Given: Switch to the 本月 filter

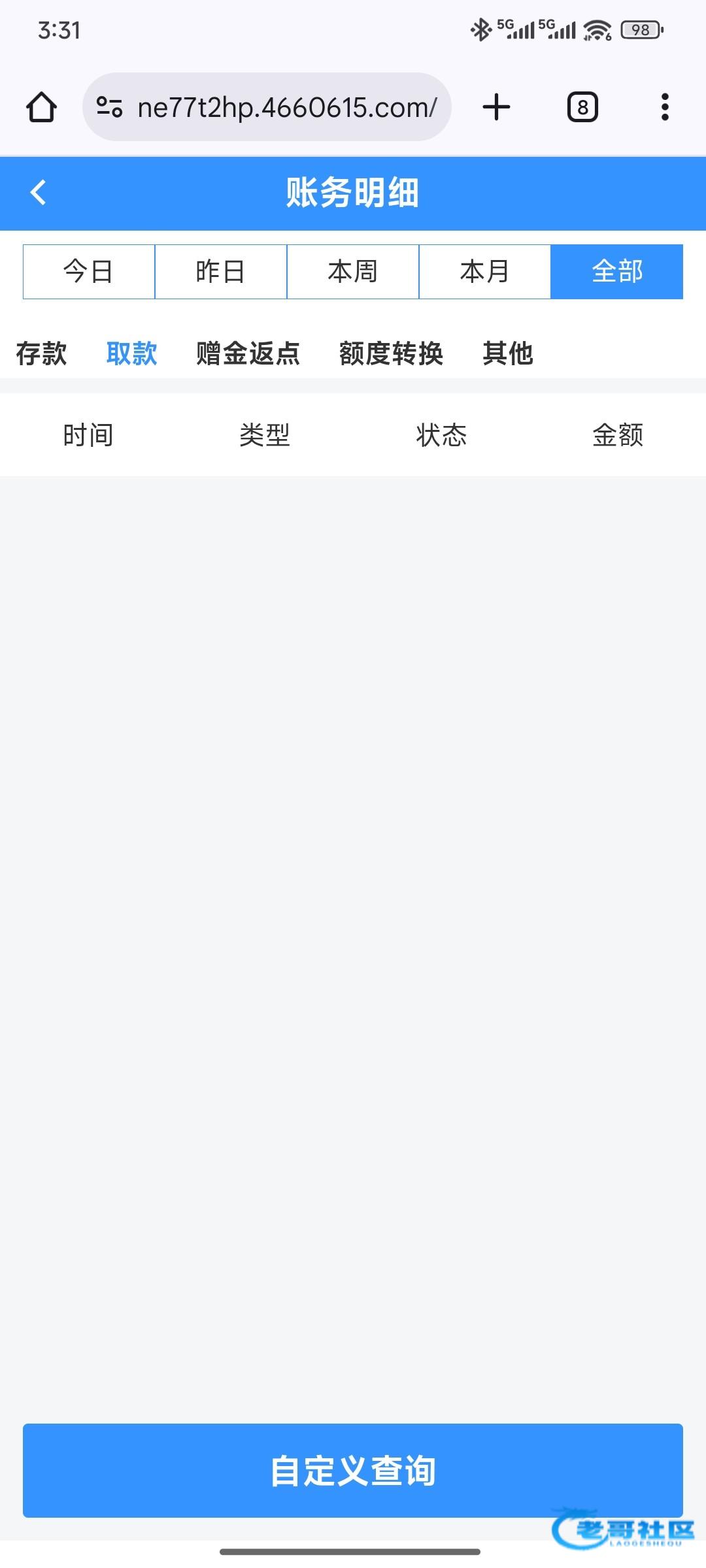Looking at the screenshot, I should (x=485, y=272).
